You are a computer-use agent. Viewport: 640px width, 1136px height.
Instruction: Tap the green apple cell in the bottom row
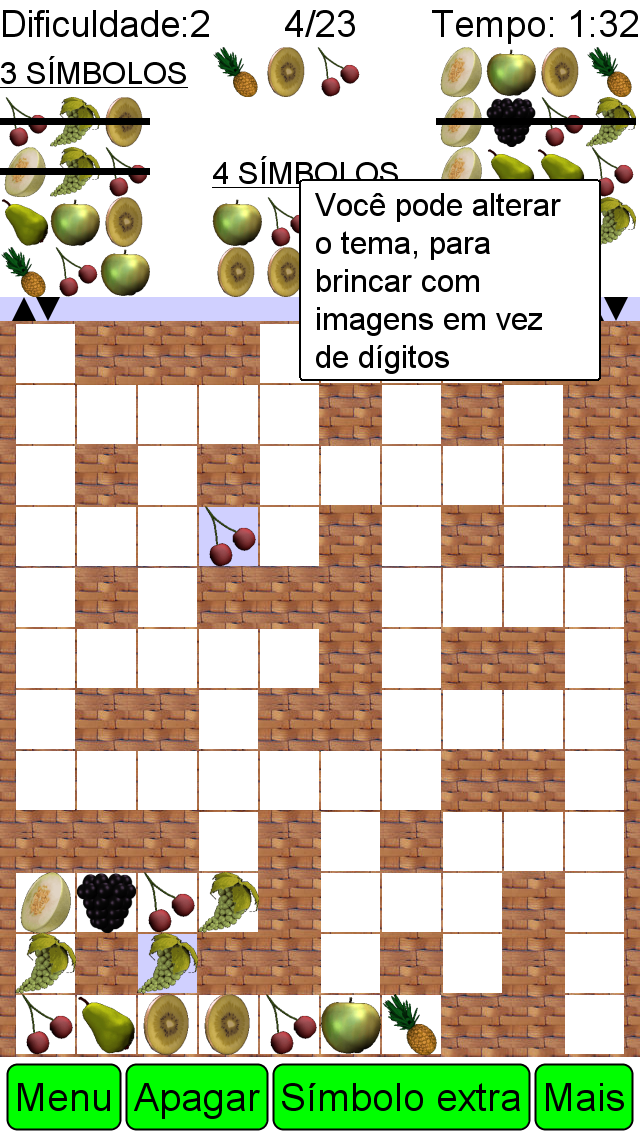point(350,1024)
